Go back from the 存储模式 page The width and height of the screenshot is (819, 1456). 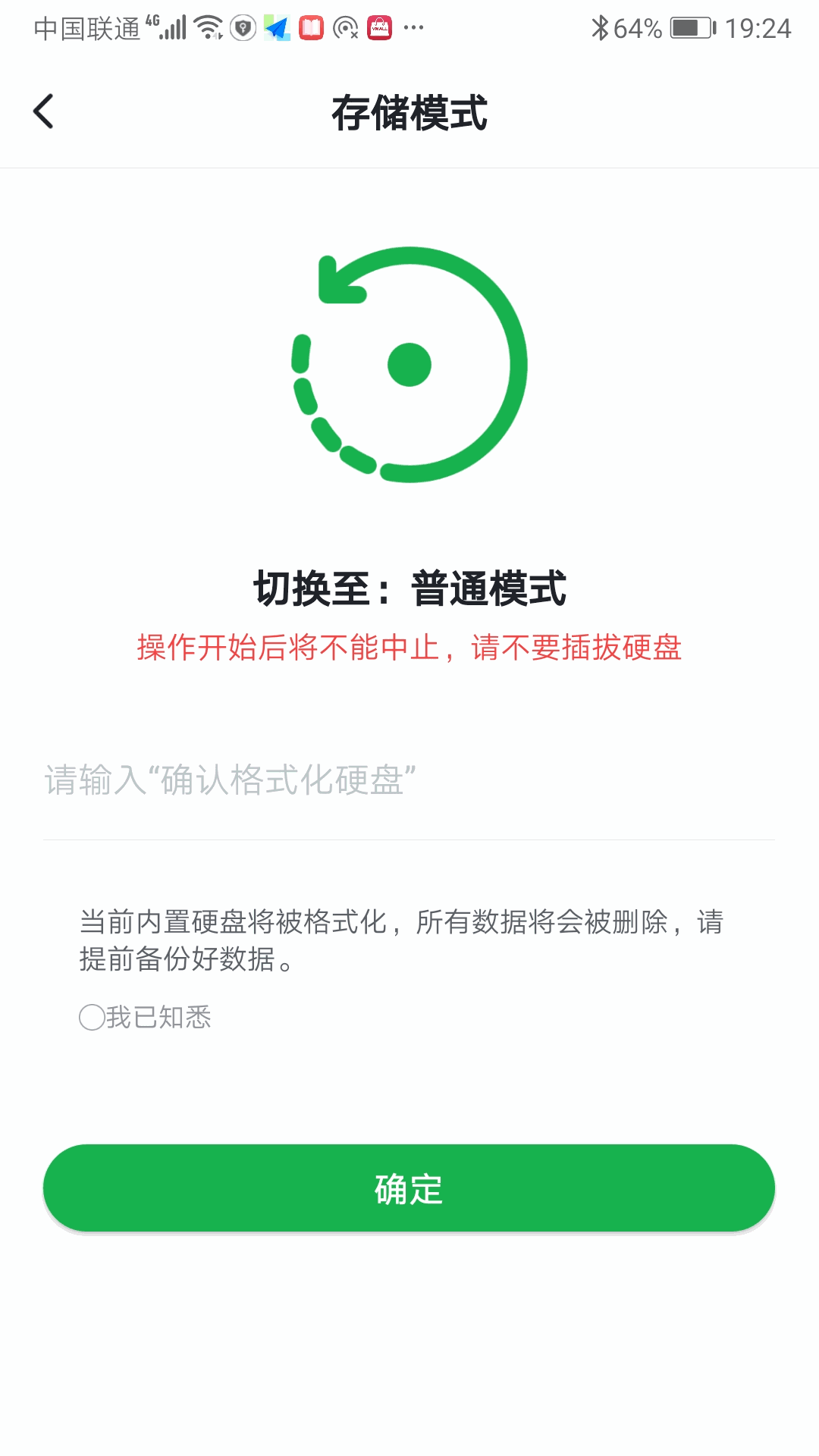click(44, 111)
